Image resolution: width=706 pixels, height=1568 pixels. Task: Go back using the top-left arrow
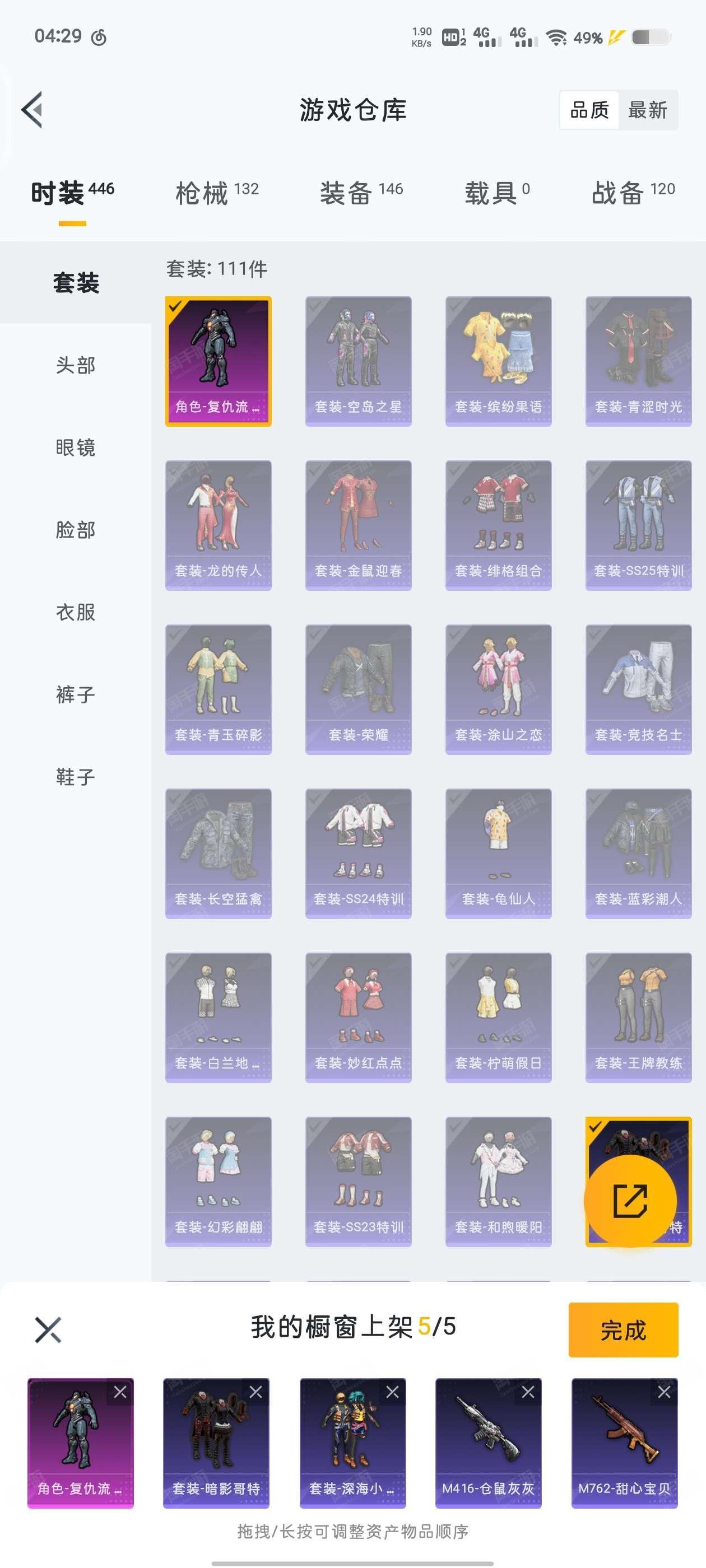tap(32, 110)
